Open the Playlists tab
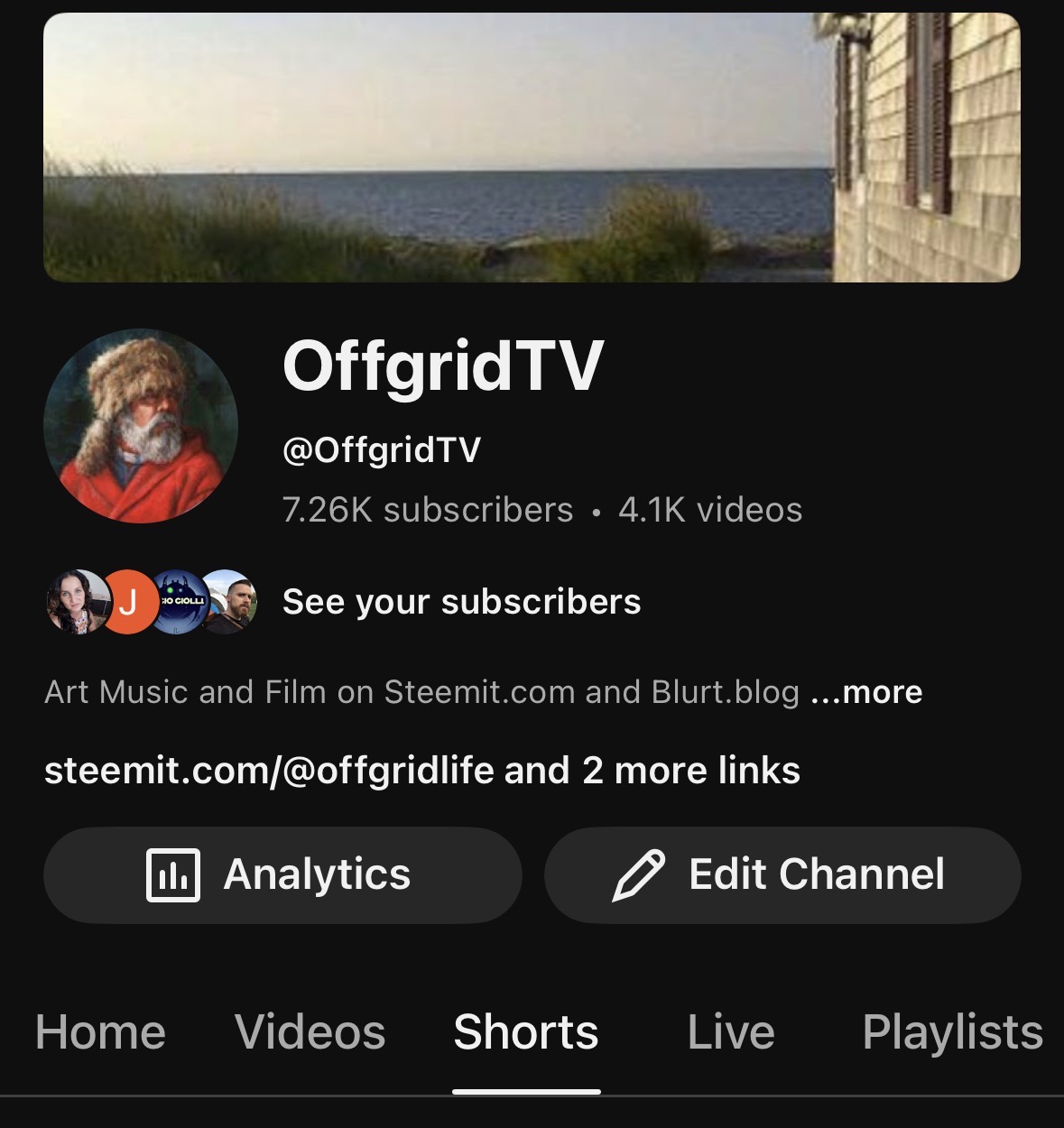Screen dimensions: 1064x1128 click(952, 1031)
